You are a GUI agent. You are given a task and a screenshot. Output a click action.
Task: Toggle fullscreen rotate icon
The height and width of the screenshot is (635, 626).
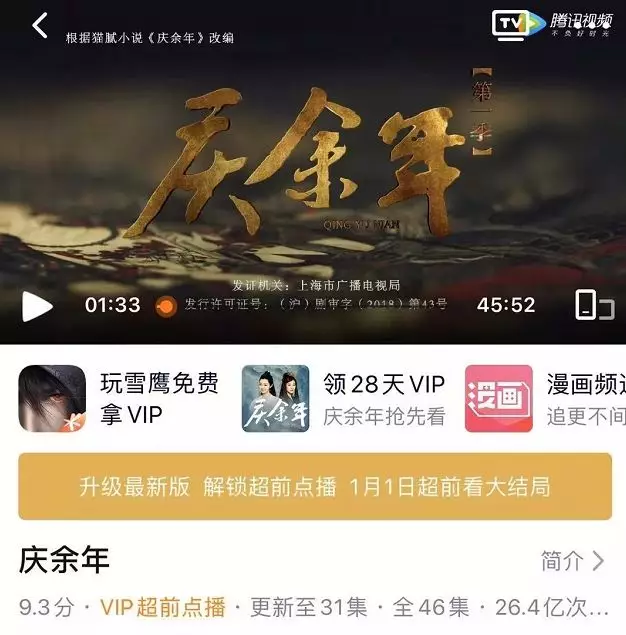(x=594, y=305)
